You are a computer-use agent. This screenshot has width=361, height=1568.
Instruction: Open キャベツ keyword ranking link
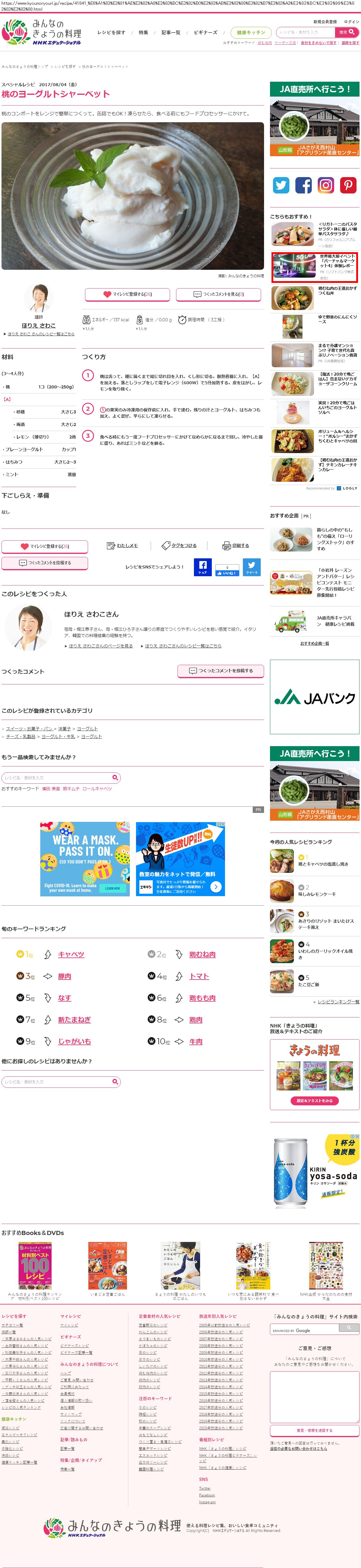(x=71, y=955)
